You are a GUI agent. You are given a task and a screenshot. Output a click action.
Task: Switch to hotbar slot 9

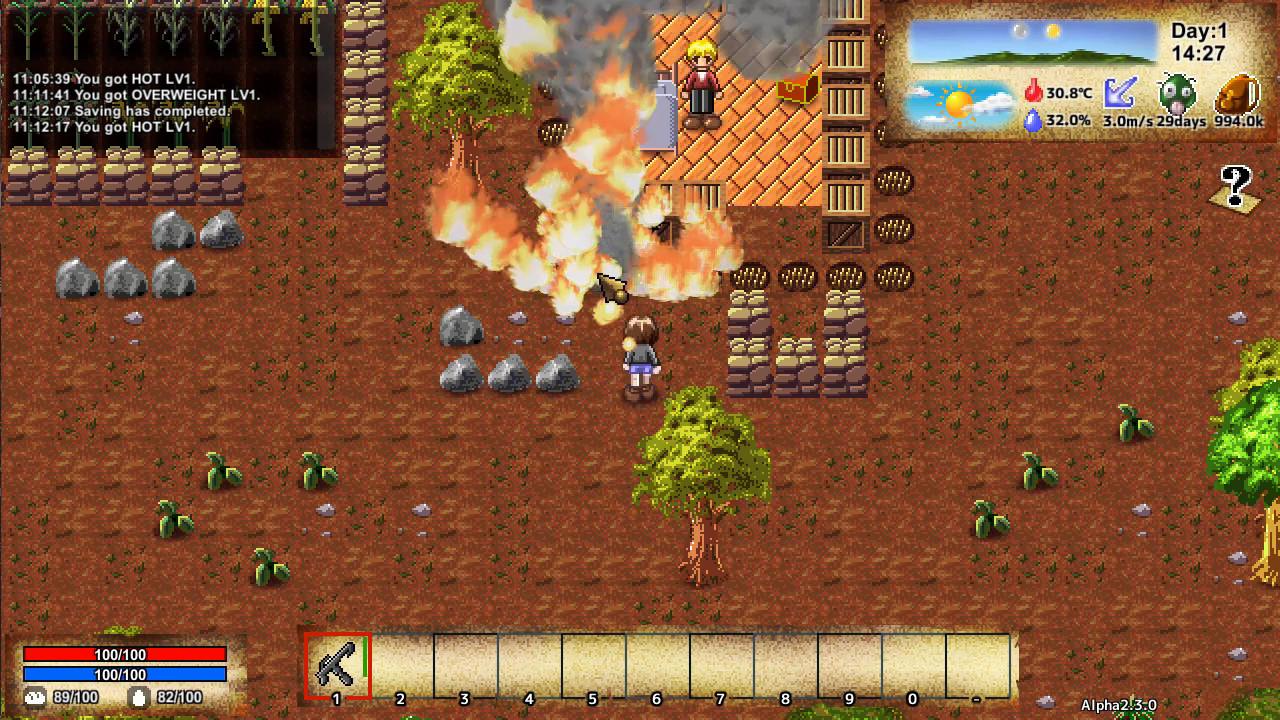[850, 665]
